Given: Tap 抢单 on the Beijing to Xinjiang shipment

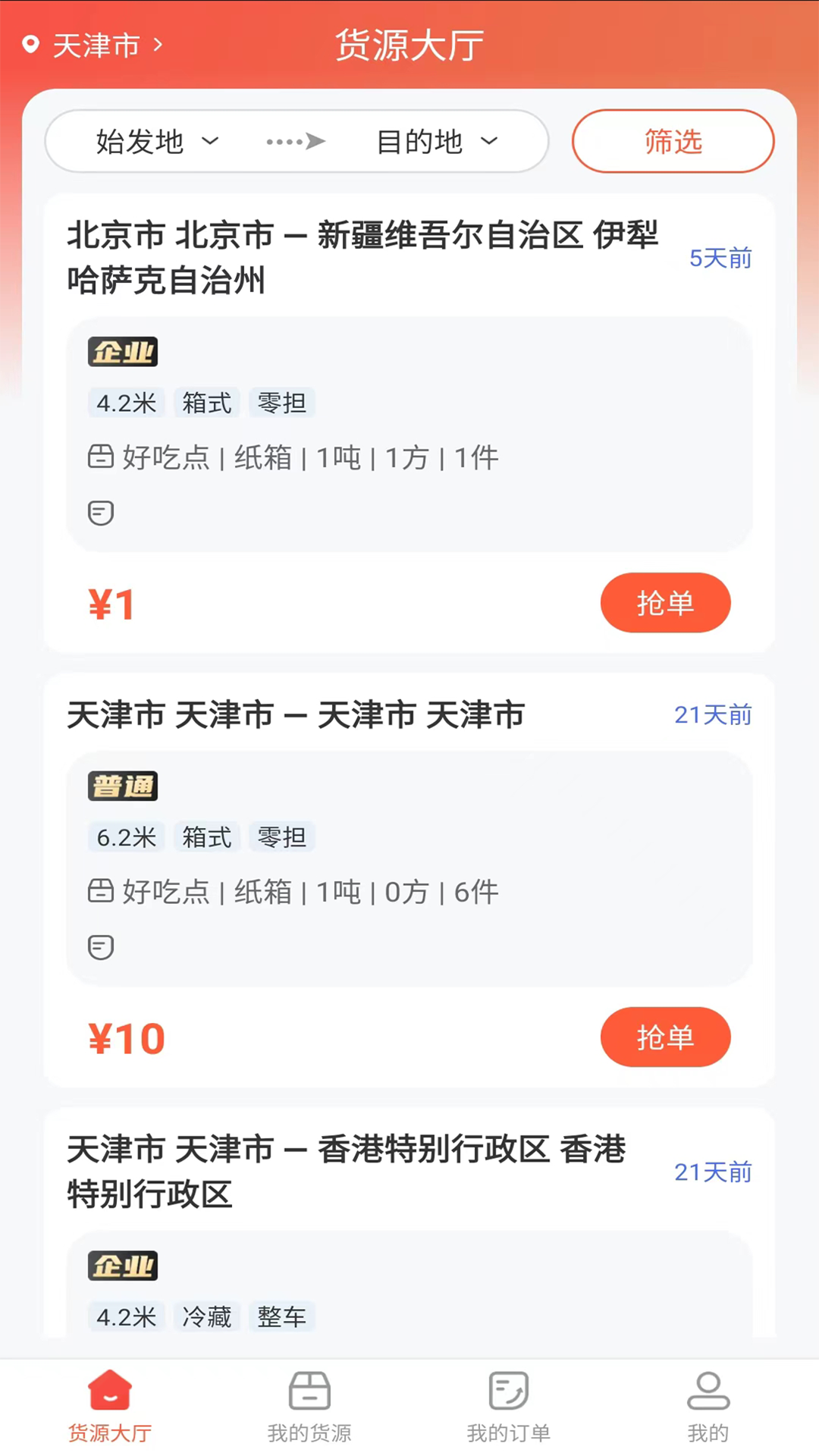Looking at the screenshot, I should point(665,602).
